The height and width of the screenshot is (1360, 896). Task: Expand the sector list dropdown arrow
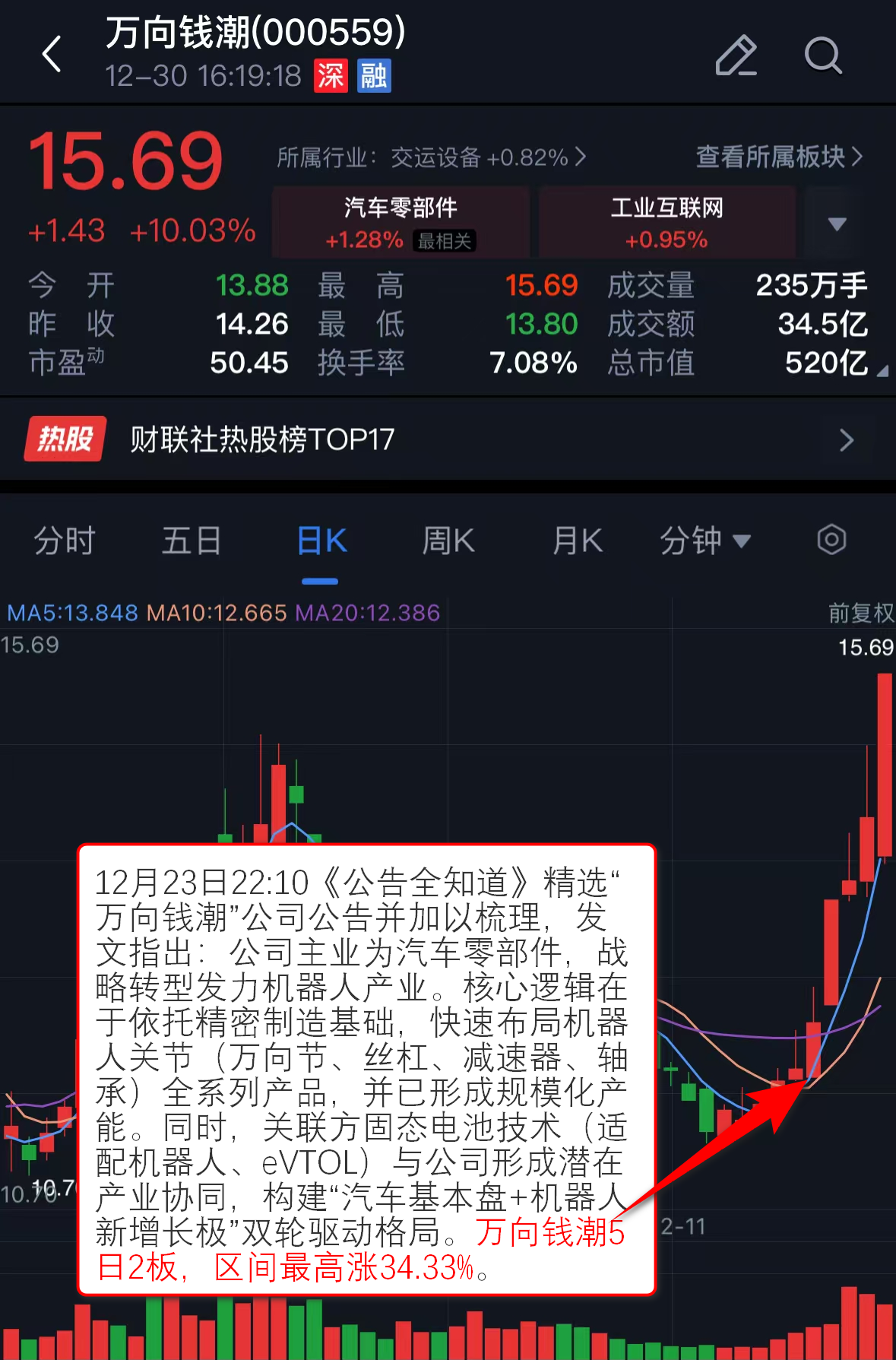click(x=837, y=223)
